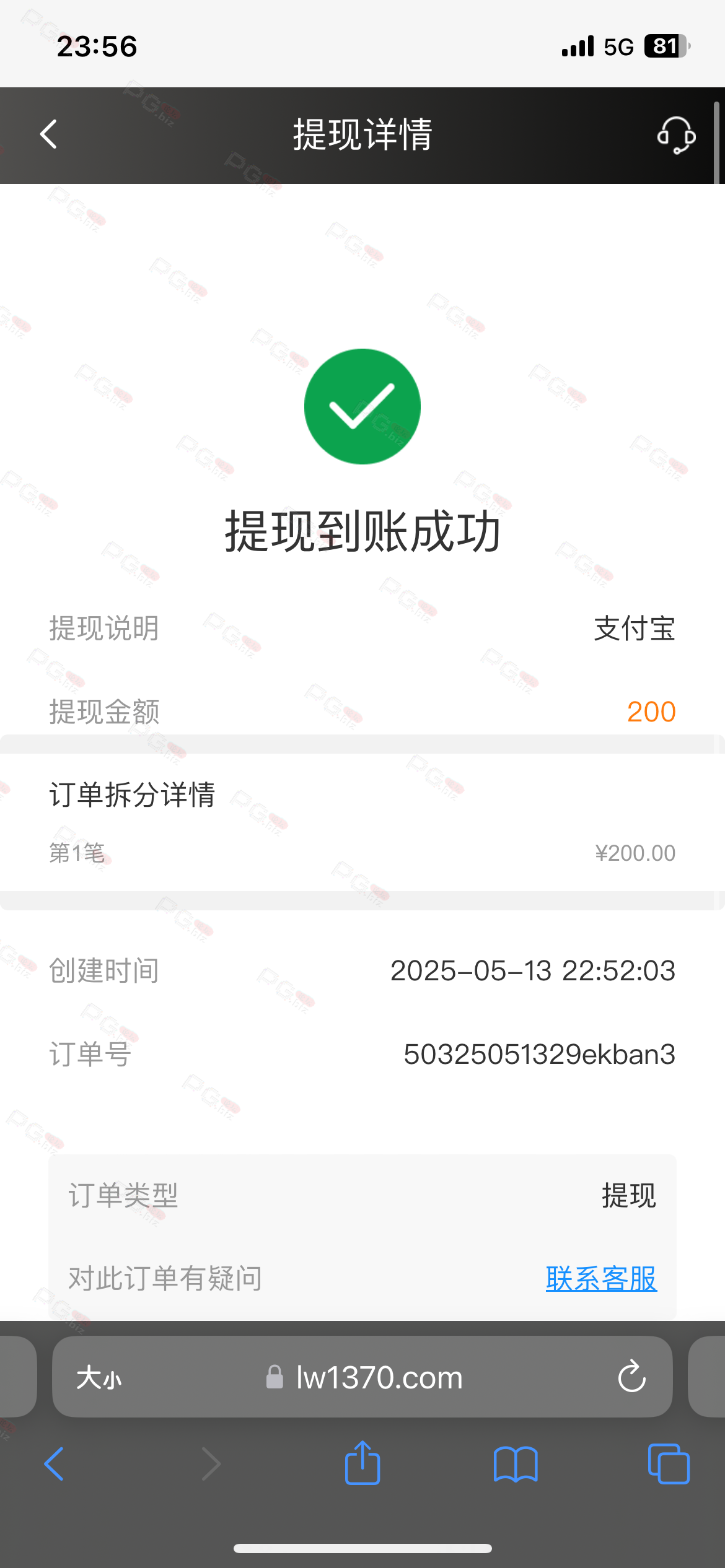
Task: Open the 大小 page settings in Safari
Action: click(99, 1378)
